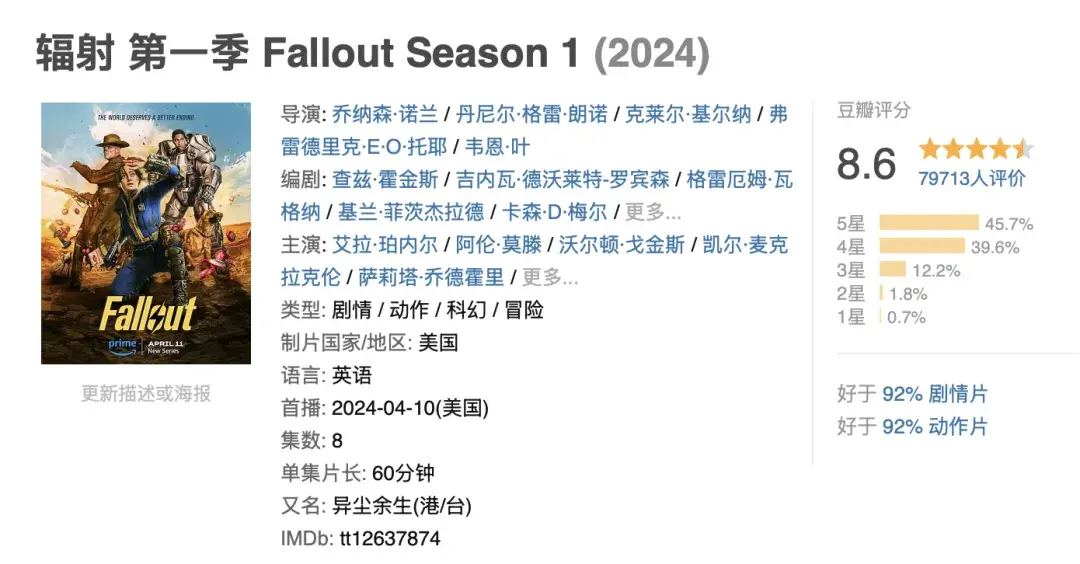The image size is (1080, 564).
Task: Open the Fallout poster image
Action: (146, 233)
